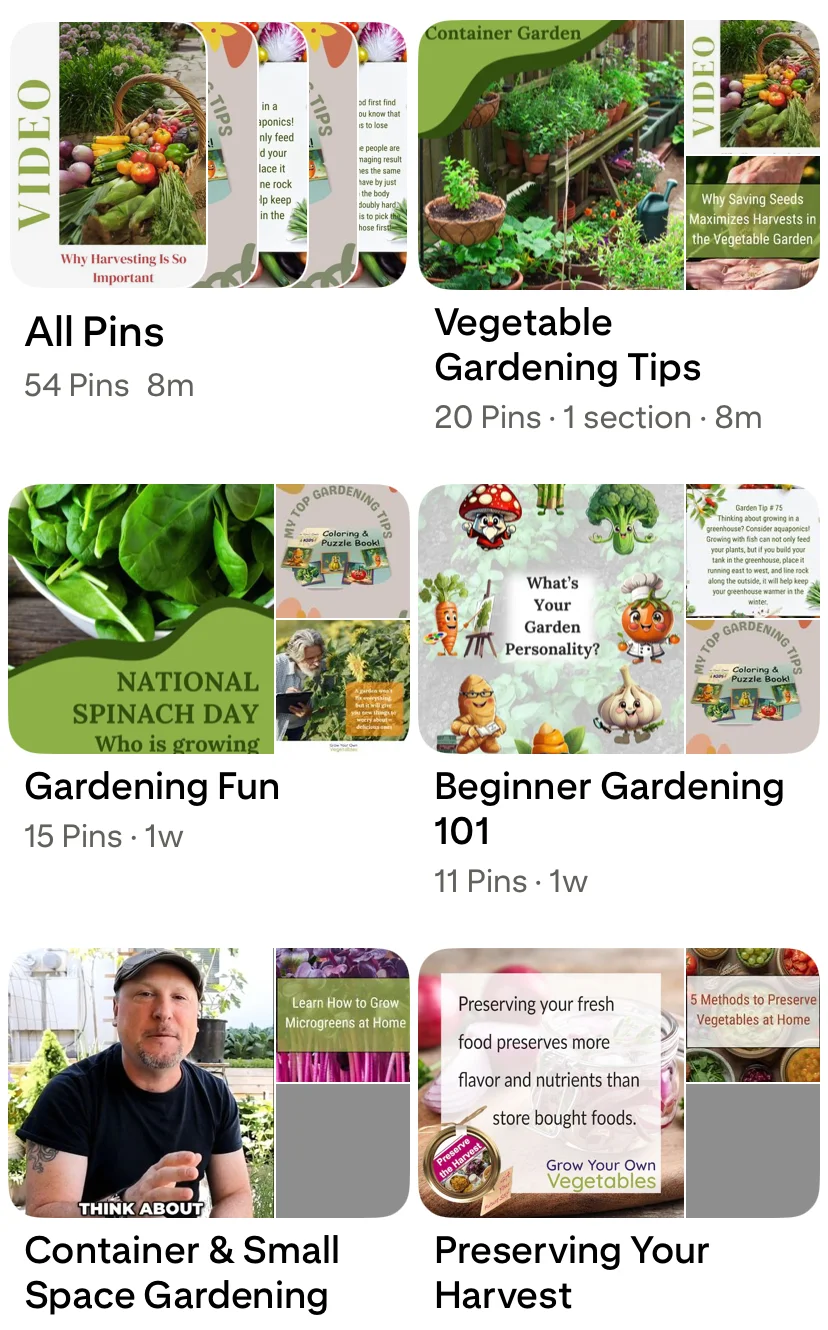Click the All Pins board title
The image size is (828, 1330).
pos(93,332)
